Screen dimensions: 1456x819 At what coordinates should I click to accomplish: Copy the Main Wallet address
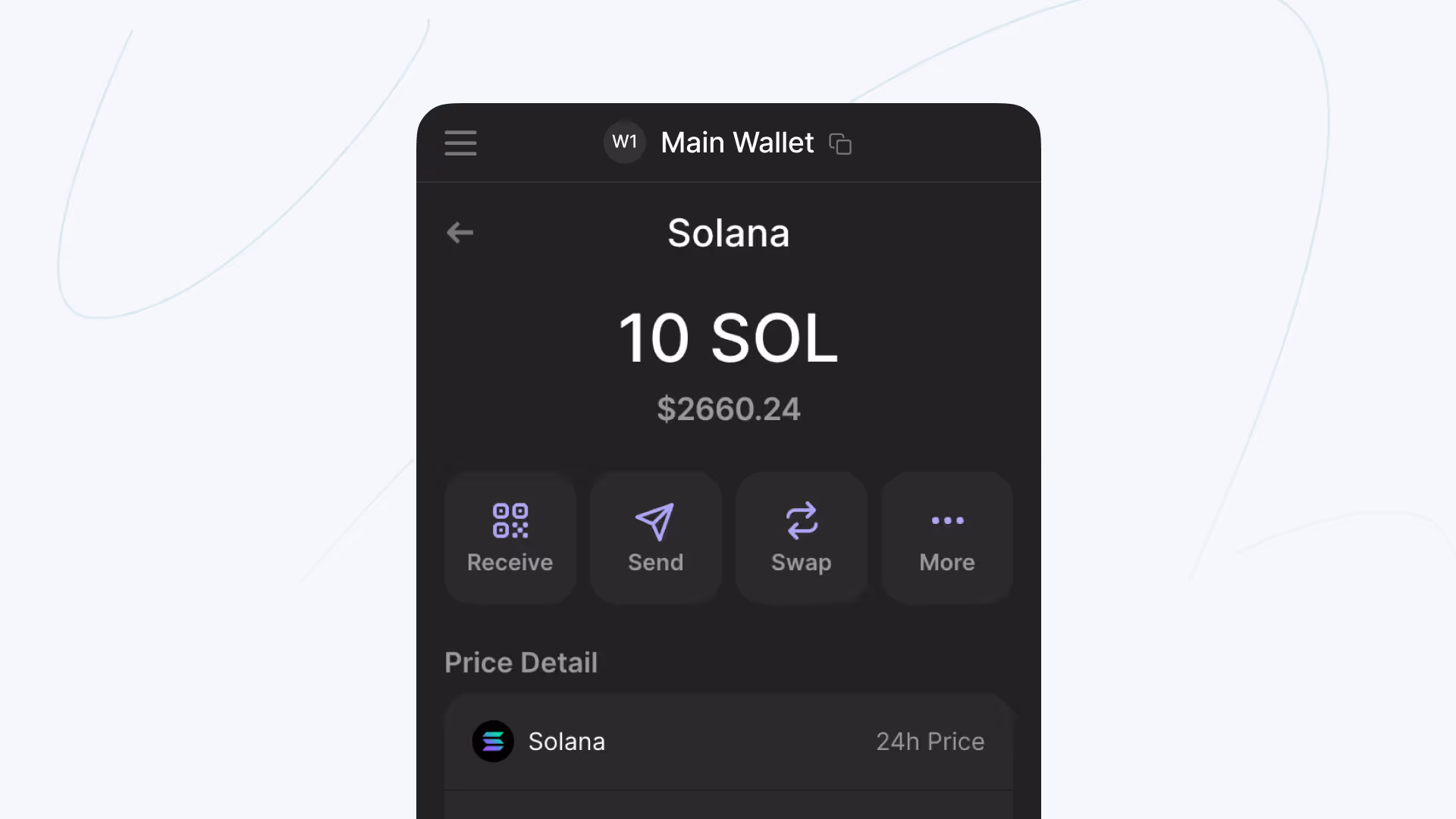[840, 143]
